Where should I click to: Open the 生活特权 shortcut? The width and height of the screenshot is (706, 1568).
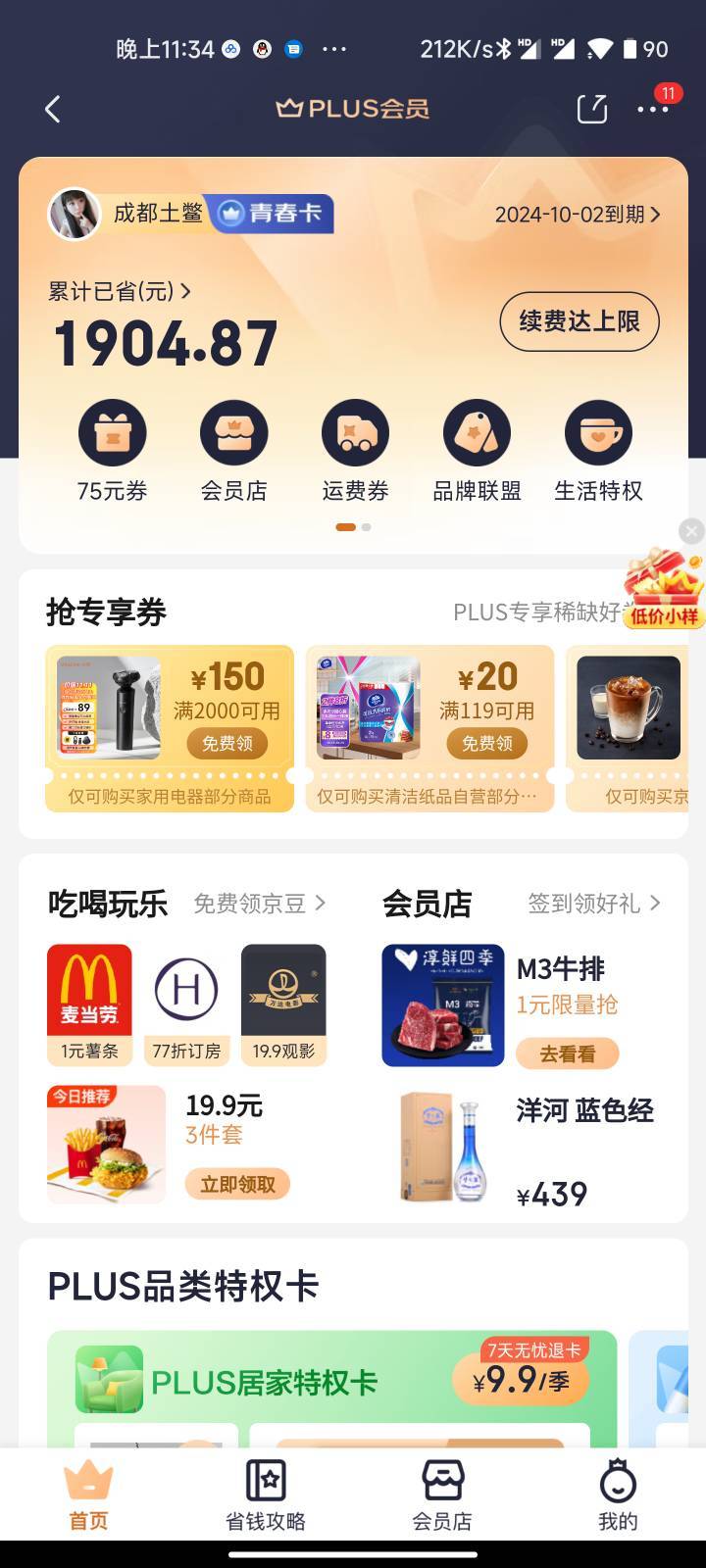coord(598,451)
